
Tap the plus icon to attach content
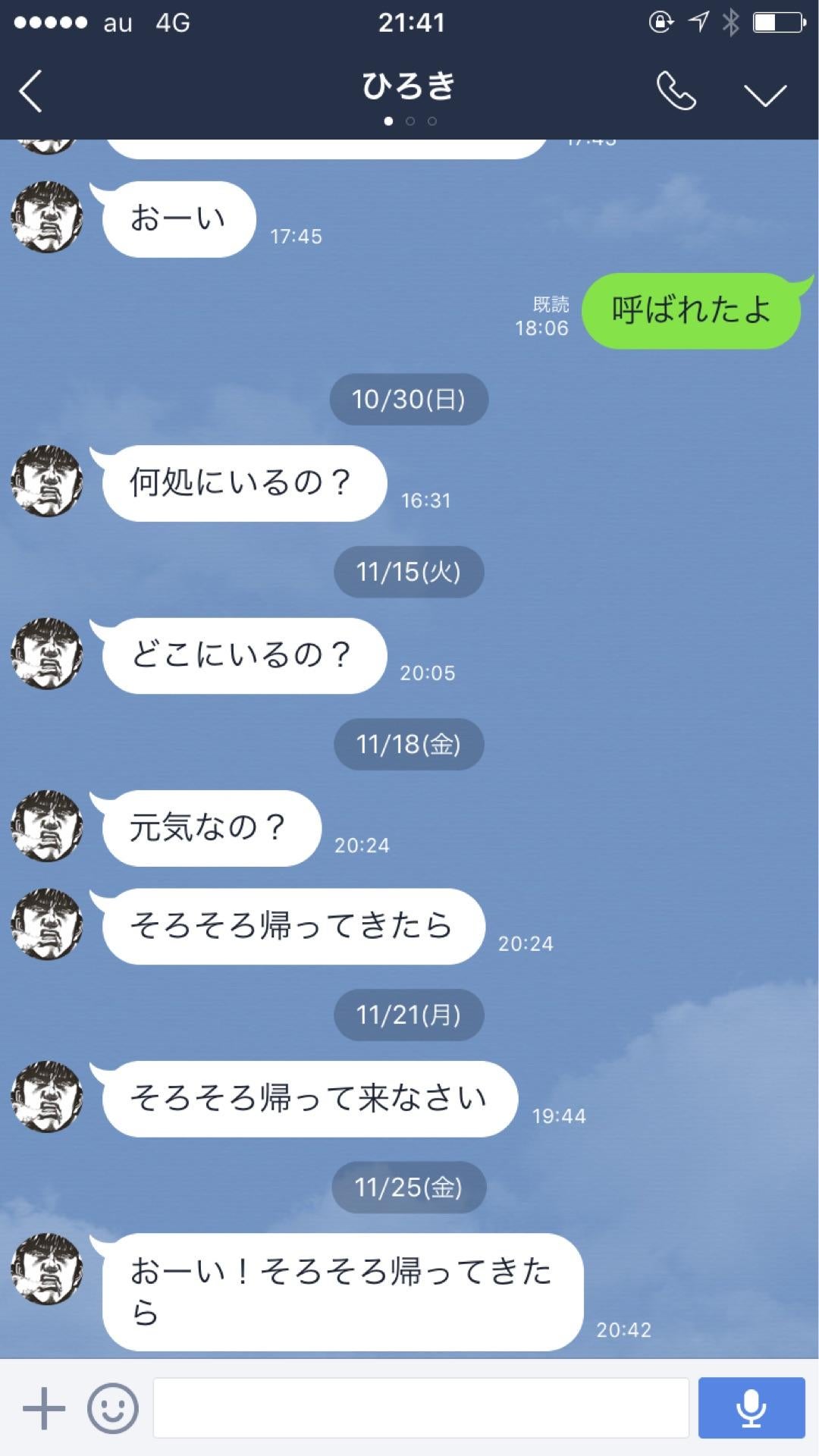pos(45,1408)
